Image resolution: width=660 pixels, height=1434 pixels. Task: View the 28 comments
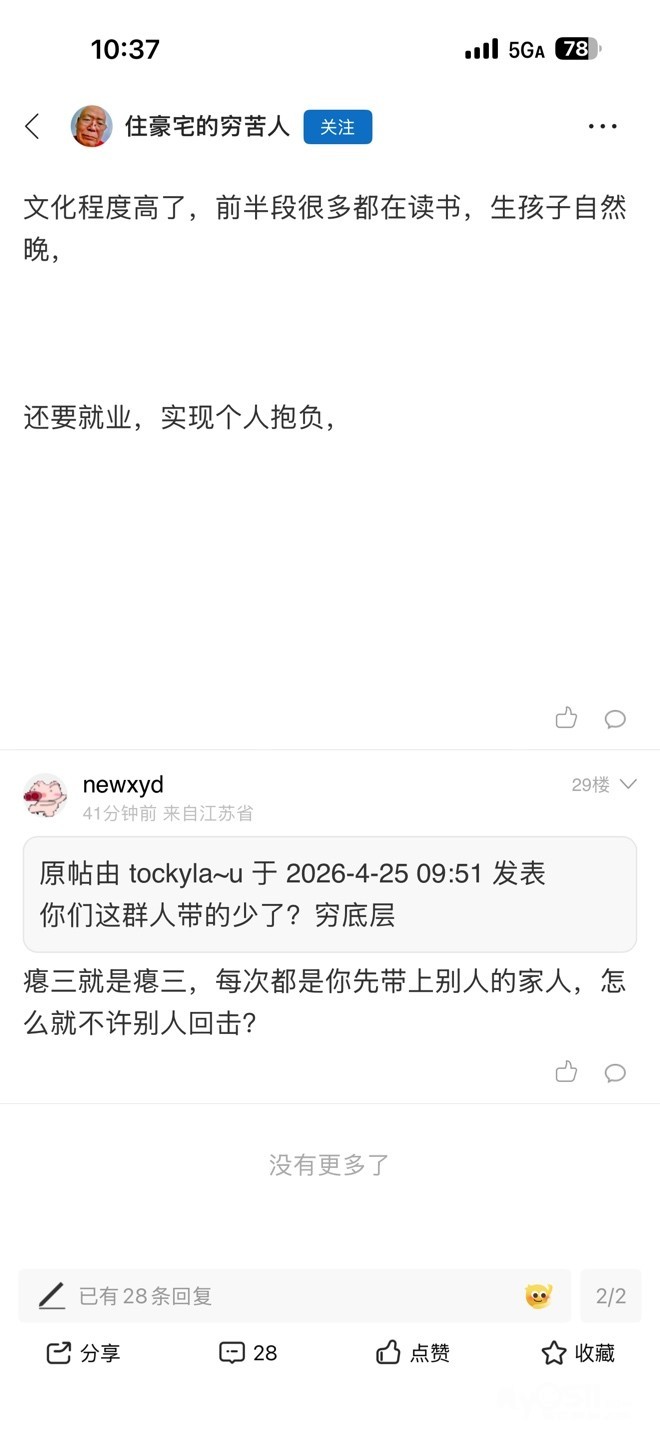click(x=248, y=1353)
